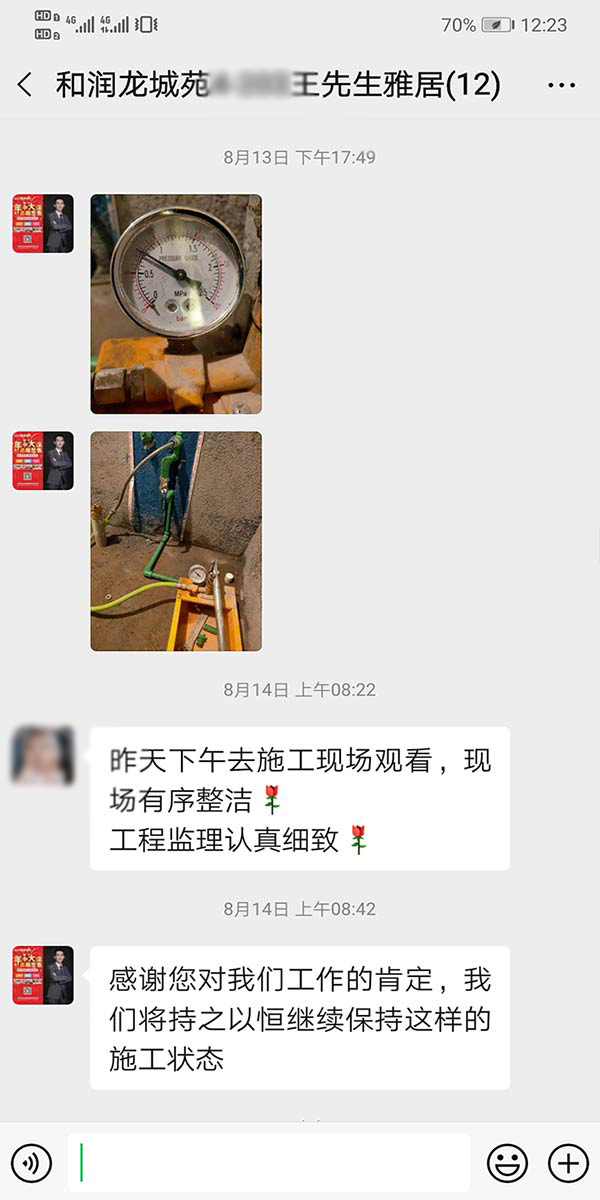Focus the message text field

[270, 1163]
